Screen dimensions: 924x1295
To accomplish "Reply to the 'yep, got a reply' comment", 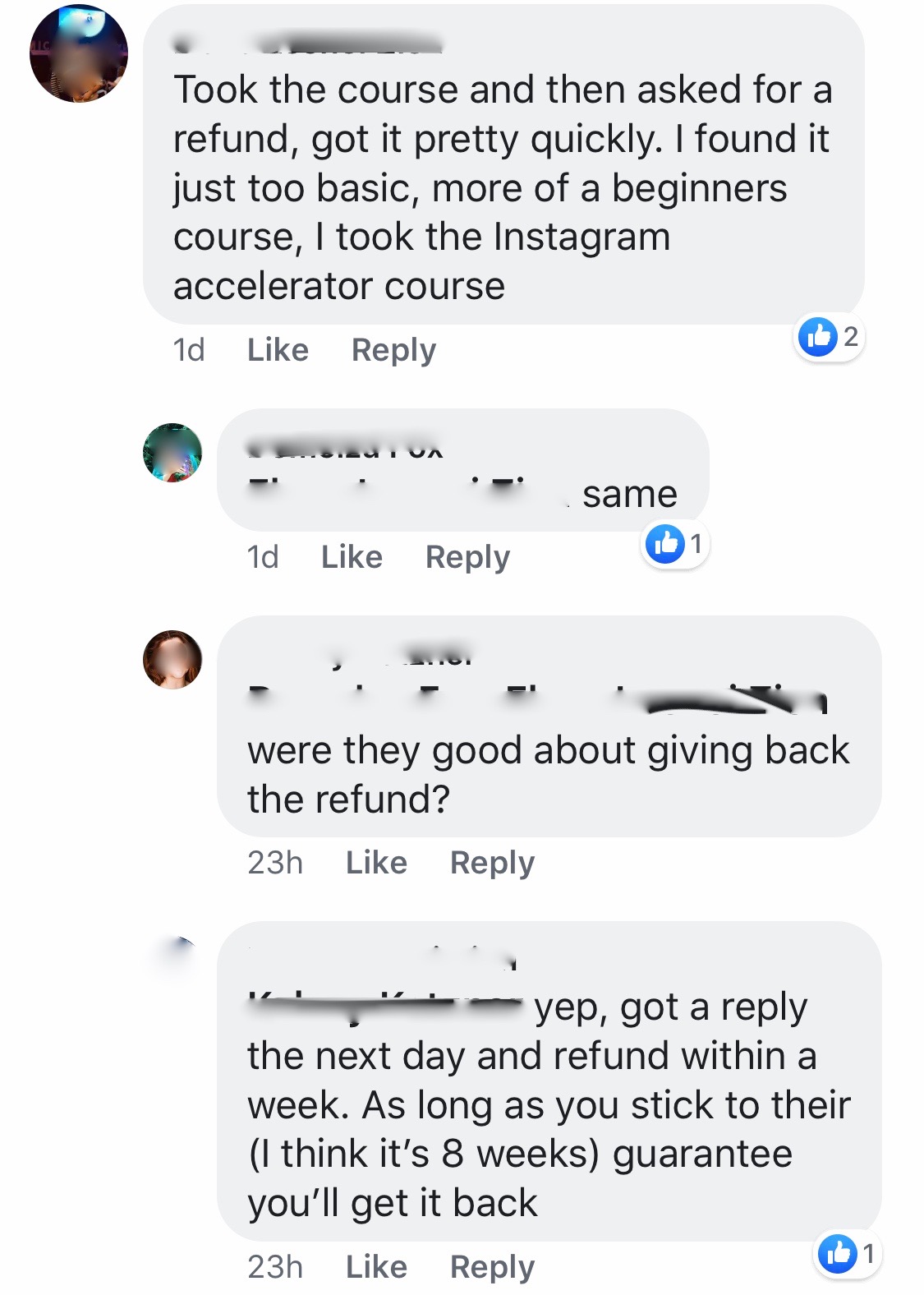I will click(x=492, y=1267).
